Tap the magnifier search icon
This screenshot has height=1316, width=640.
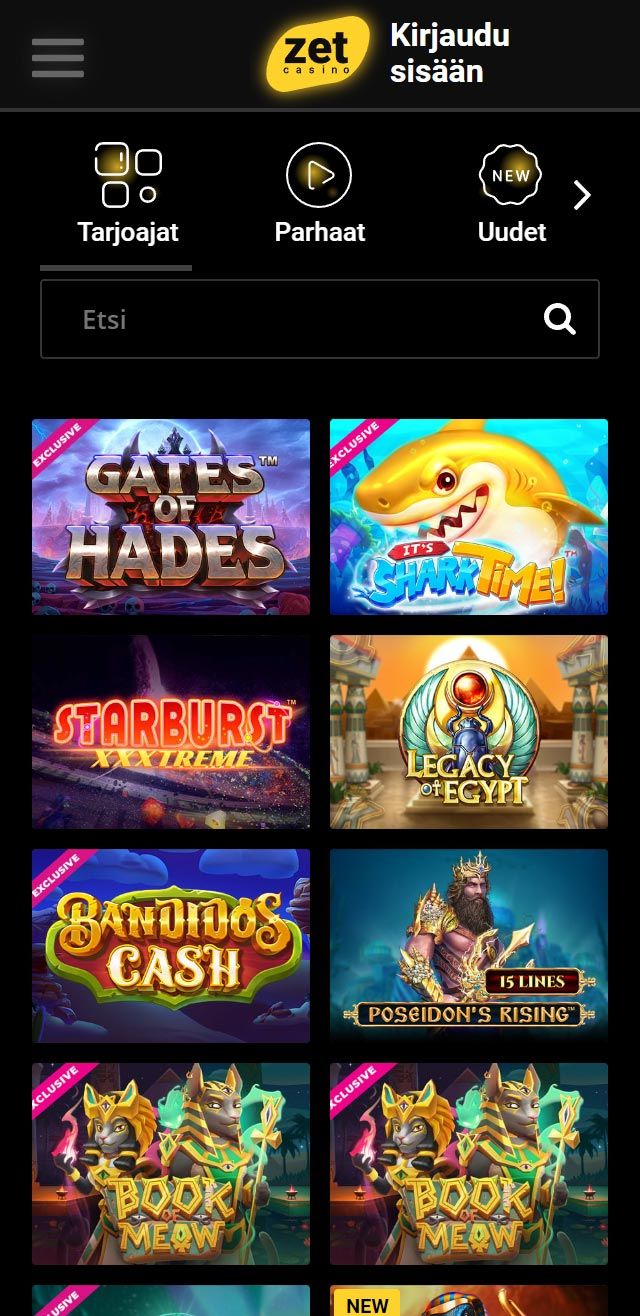click(559, 320)
